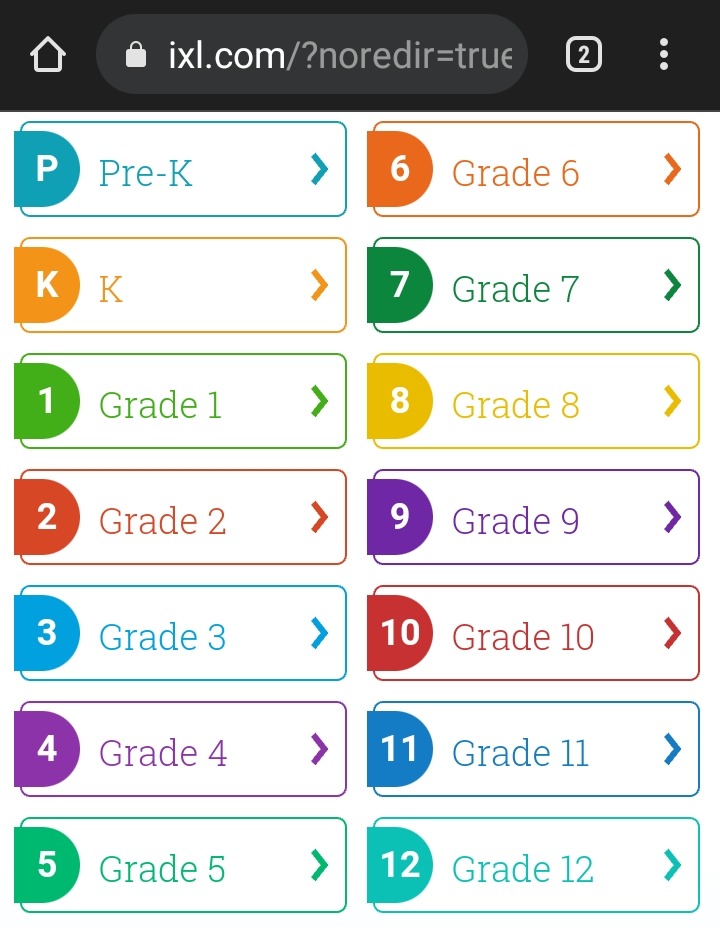Select Grade 3

click(182, 634)
